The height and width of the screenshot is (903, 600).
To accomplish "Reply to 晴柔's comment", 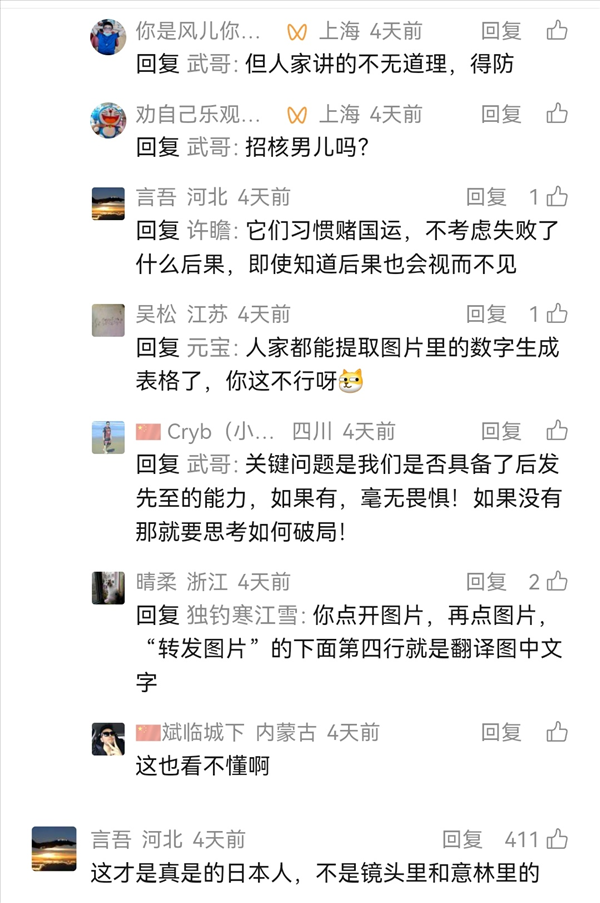I will click(486, 581).
